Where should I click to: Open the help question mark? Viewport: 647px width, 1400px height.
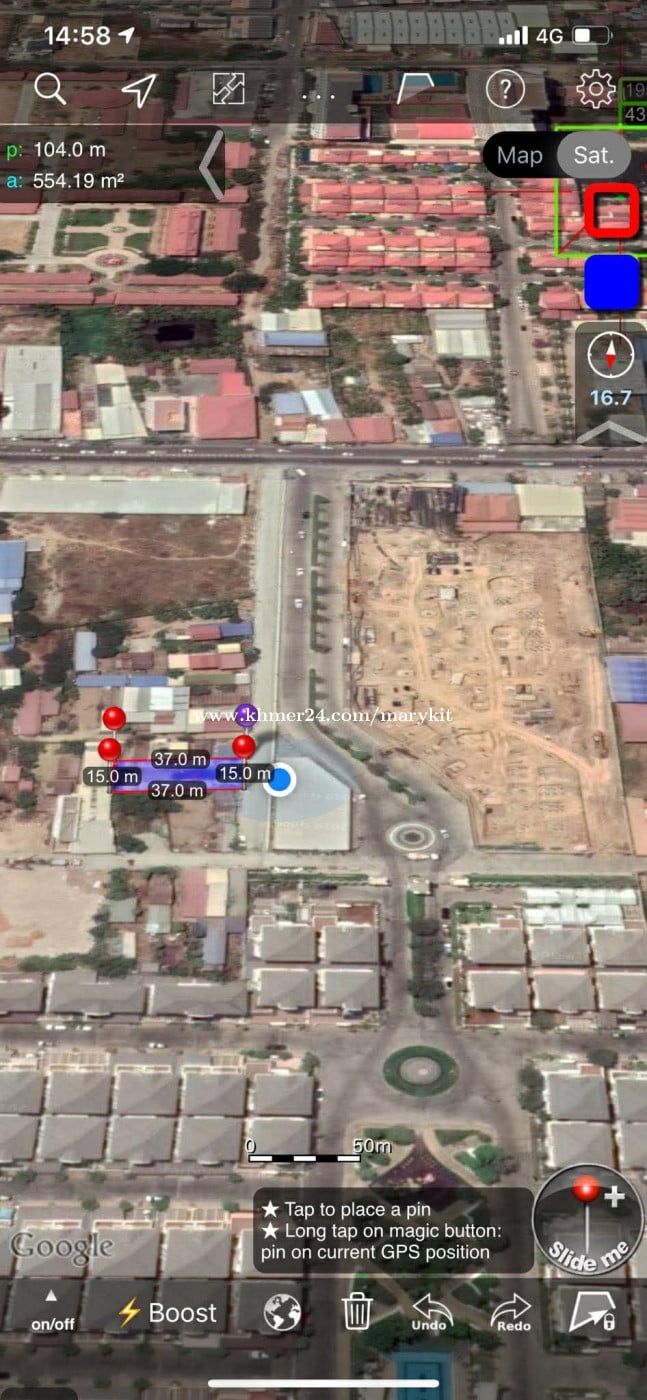(x=505, y=90)
